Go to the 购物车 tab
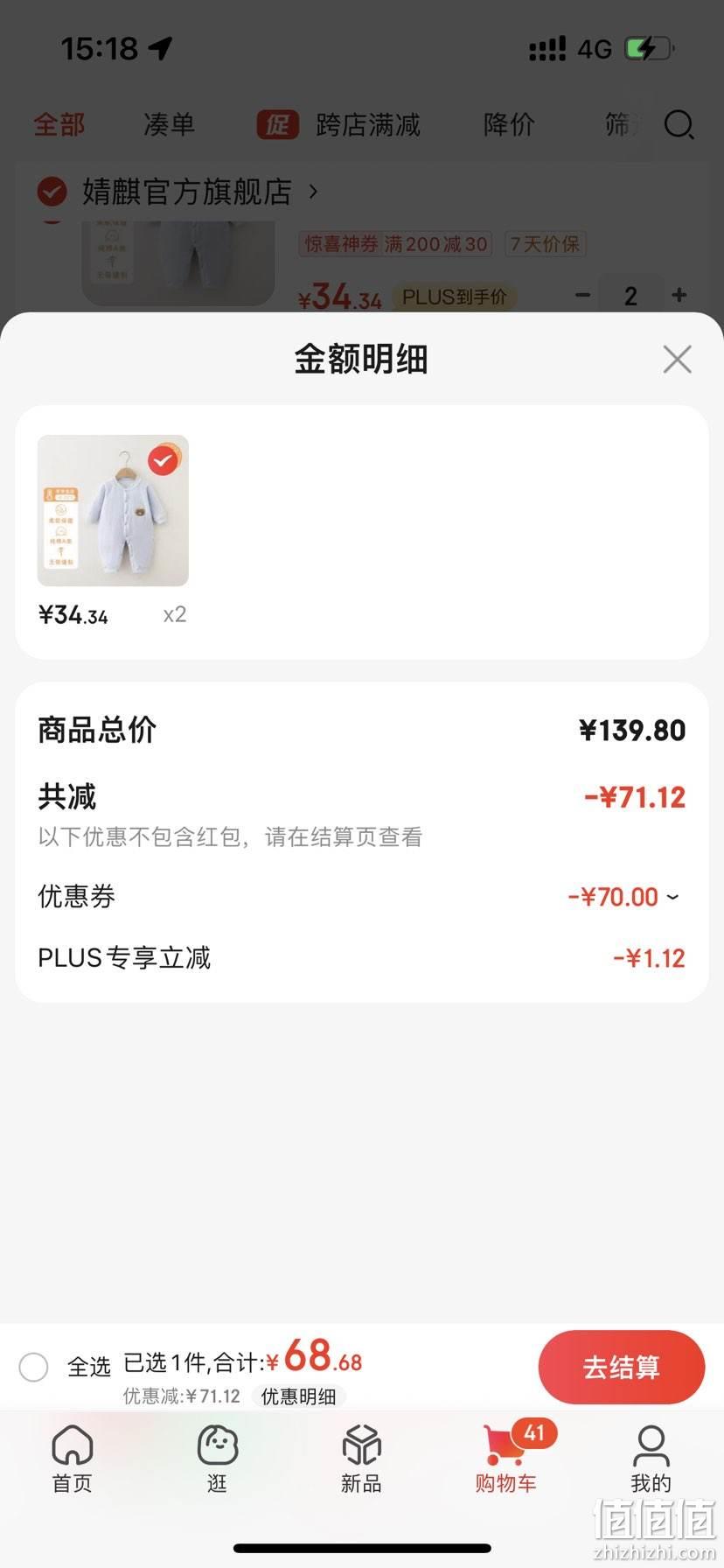Viewport: 724px width, 1568px height. 507,1459
